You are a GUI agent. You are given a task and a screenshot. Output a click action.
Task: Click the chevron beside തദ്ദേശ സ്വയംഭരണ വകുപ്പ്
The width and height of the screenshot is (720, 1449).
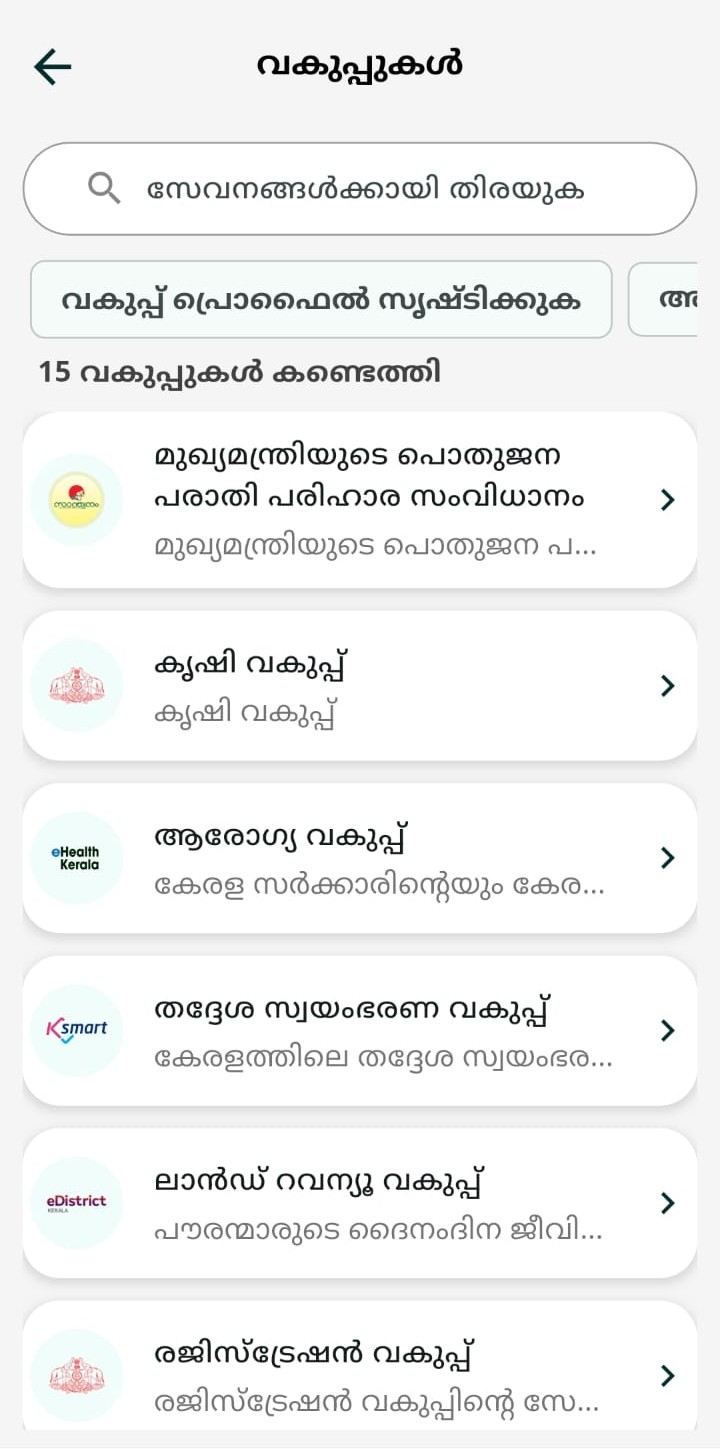(667, 1030)
